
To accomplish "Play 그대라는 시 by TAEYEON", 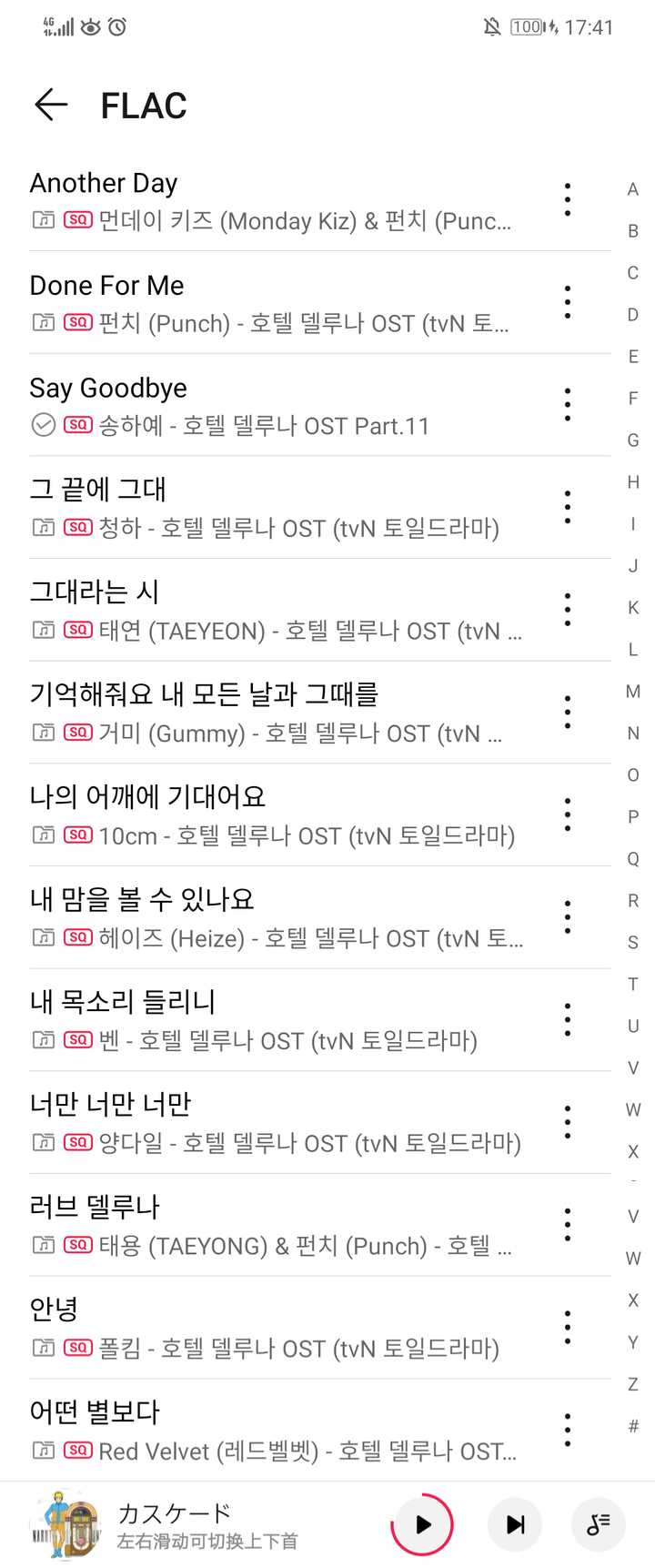I will click(273, 611).
